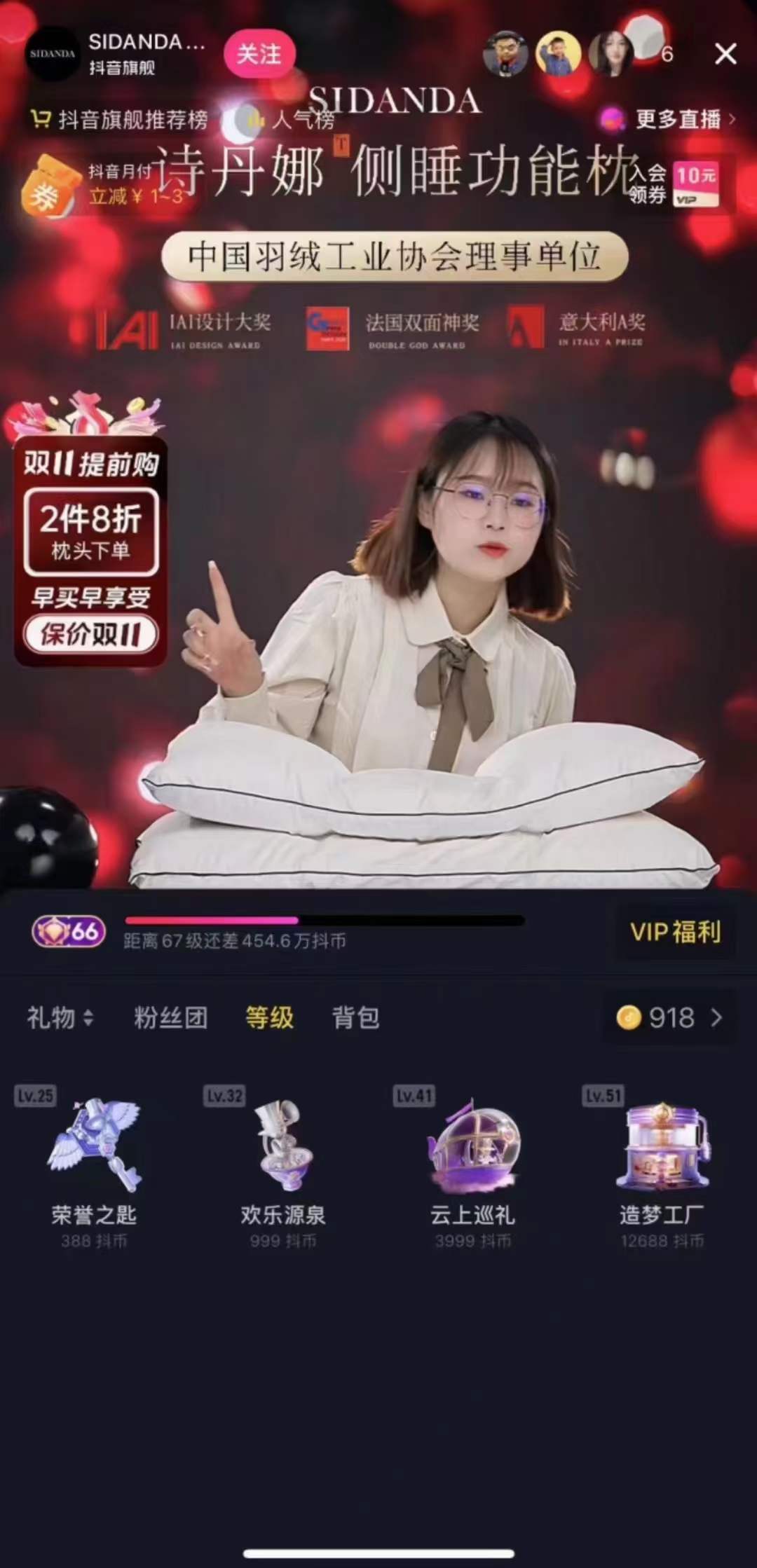The width and height of the screenshot is (757, 1568).
Task: Select the 荣誉之匙 gift
Action: [94, 1163]
